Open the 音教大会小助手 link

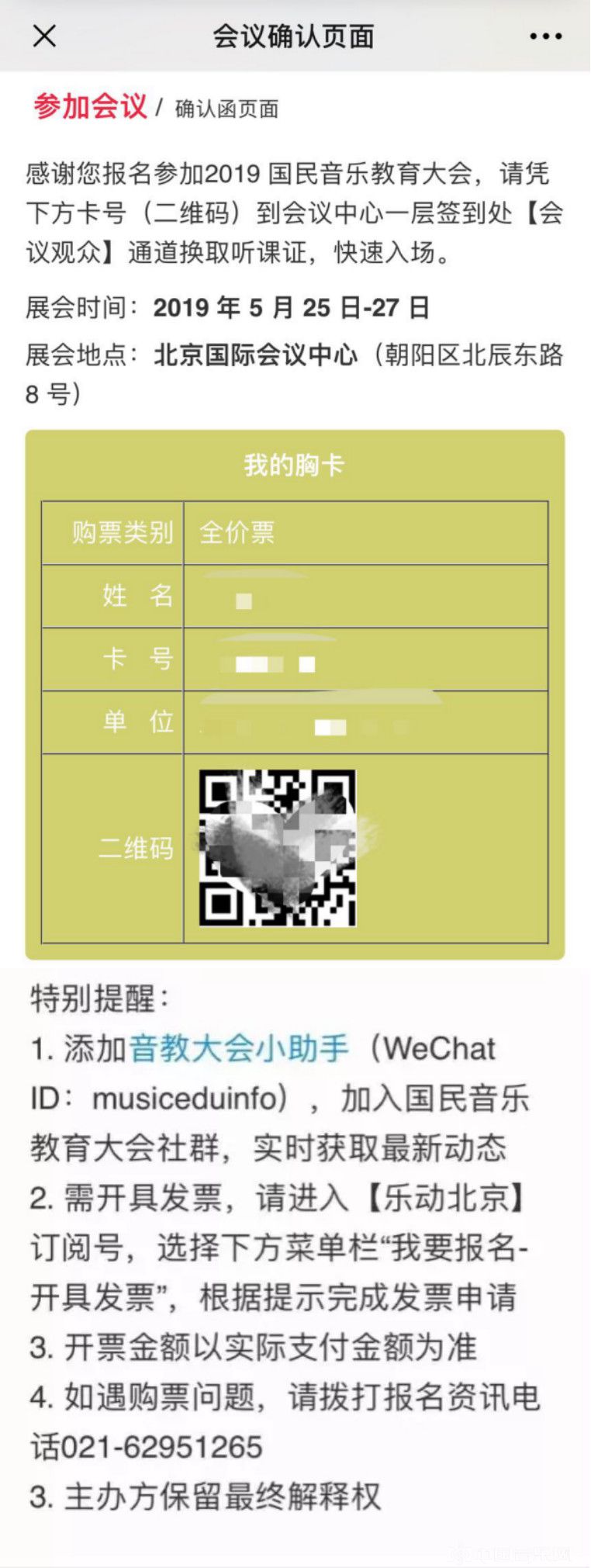(238, 1048)
